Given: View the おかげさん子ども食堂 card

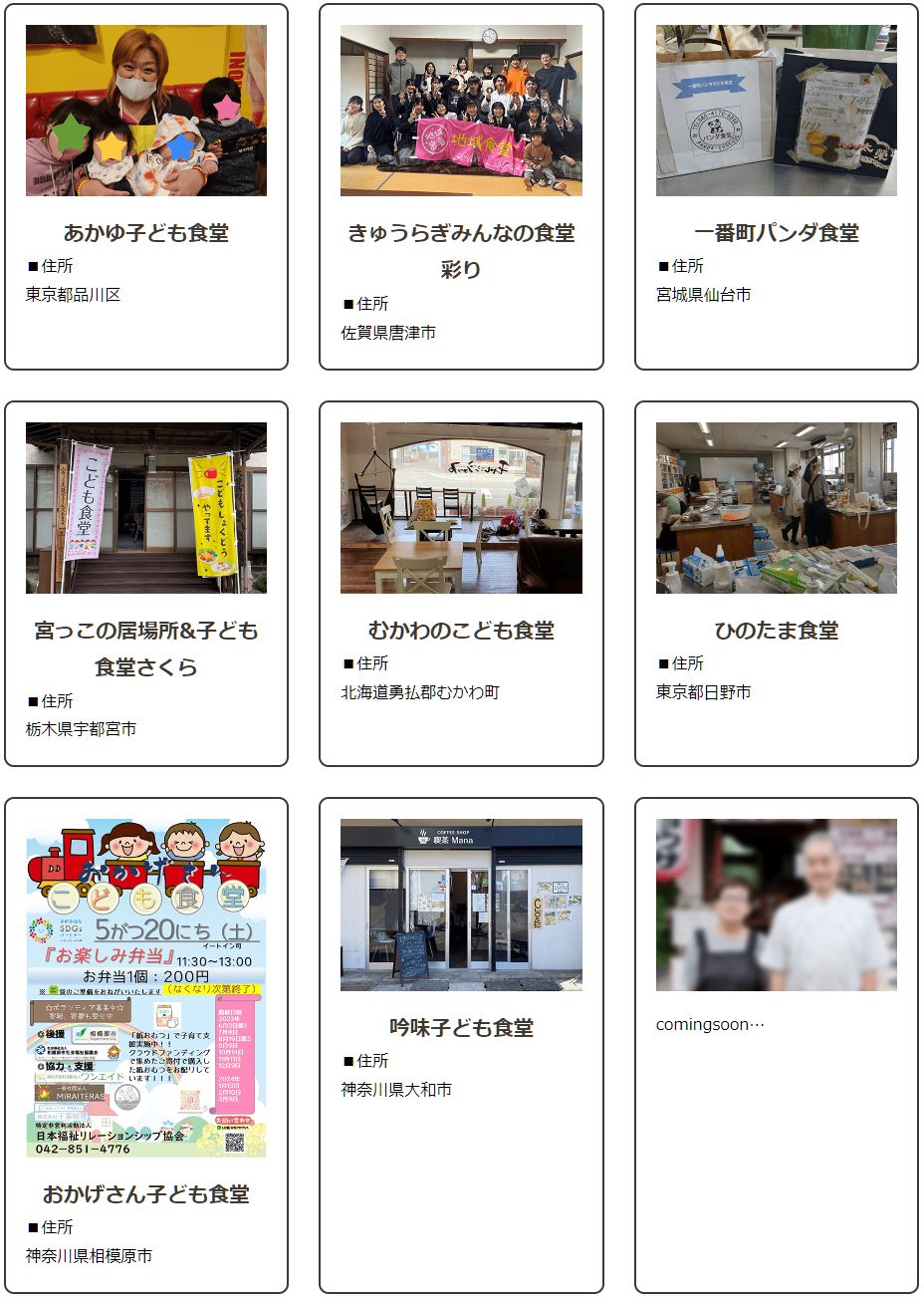Looking at the screenshot, I should point(146,1192).
